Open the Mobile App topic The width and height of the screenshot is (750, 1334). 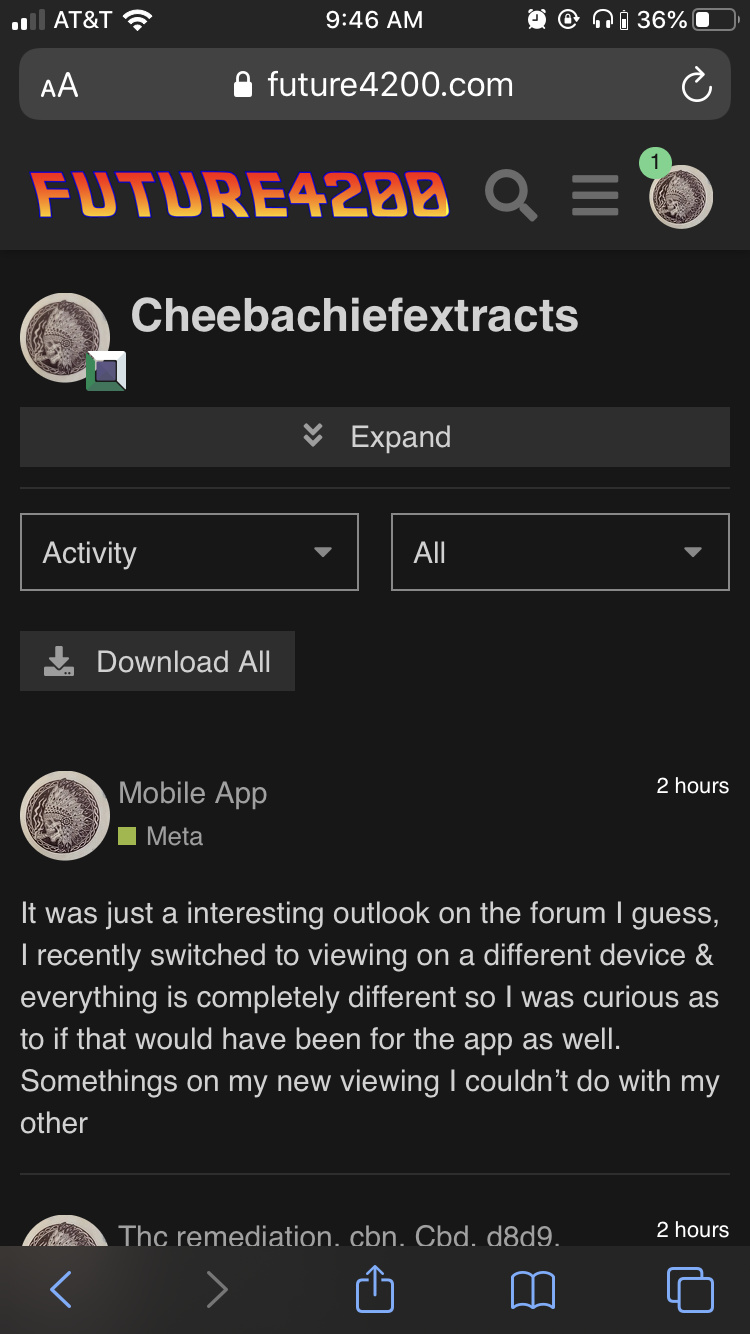click(x=193, y=793)
